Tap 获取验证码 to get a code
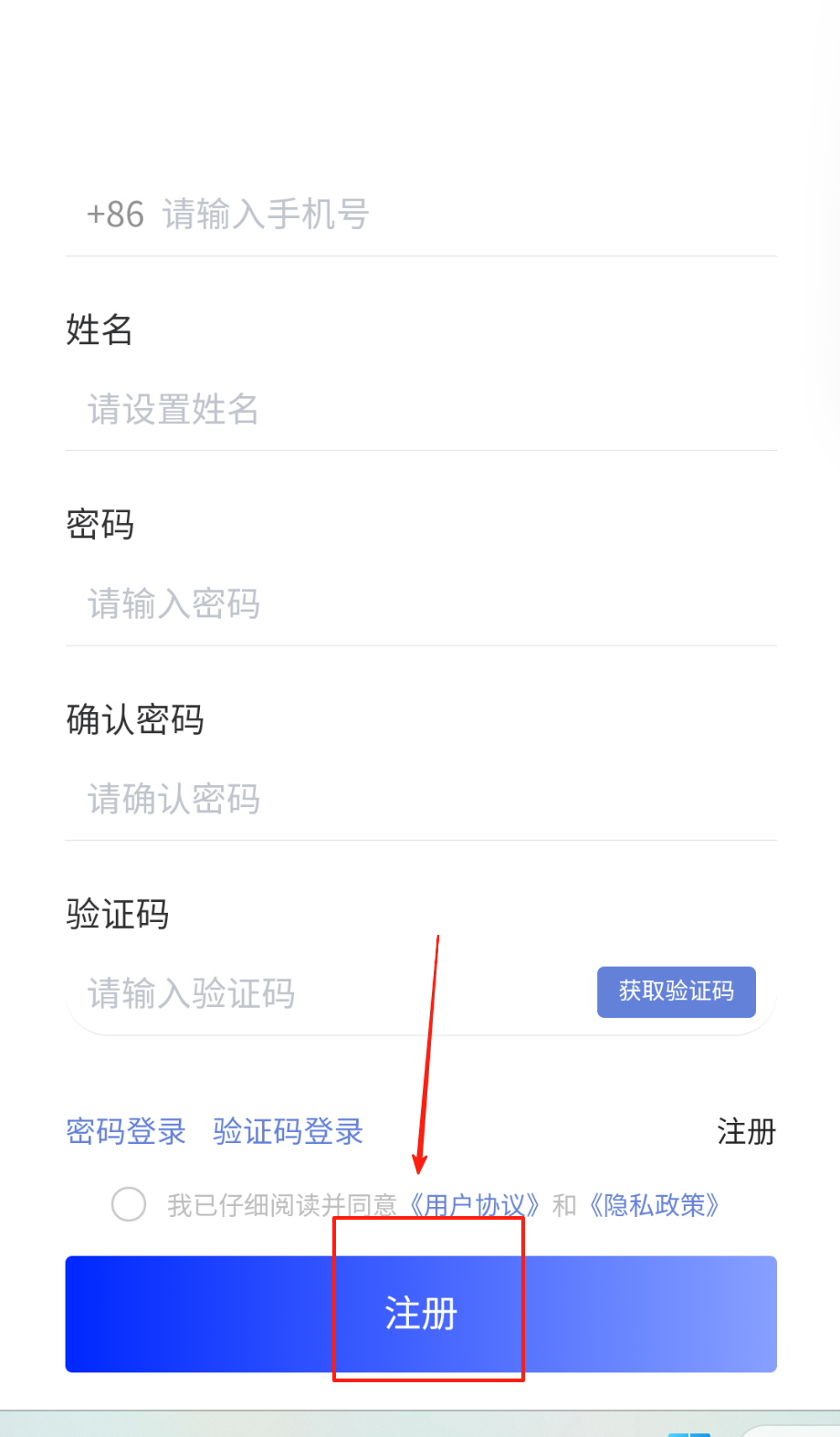 click(676, 991)
